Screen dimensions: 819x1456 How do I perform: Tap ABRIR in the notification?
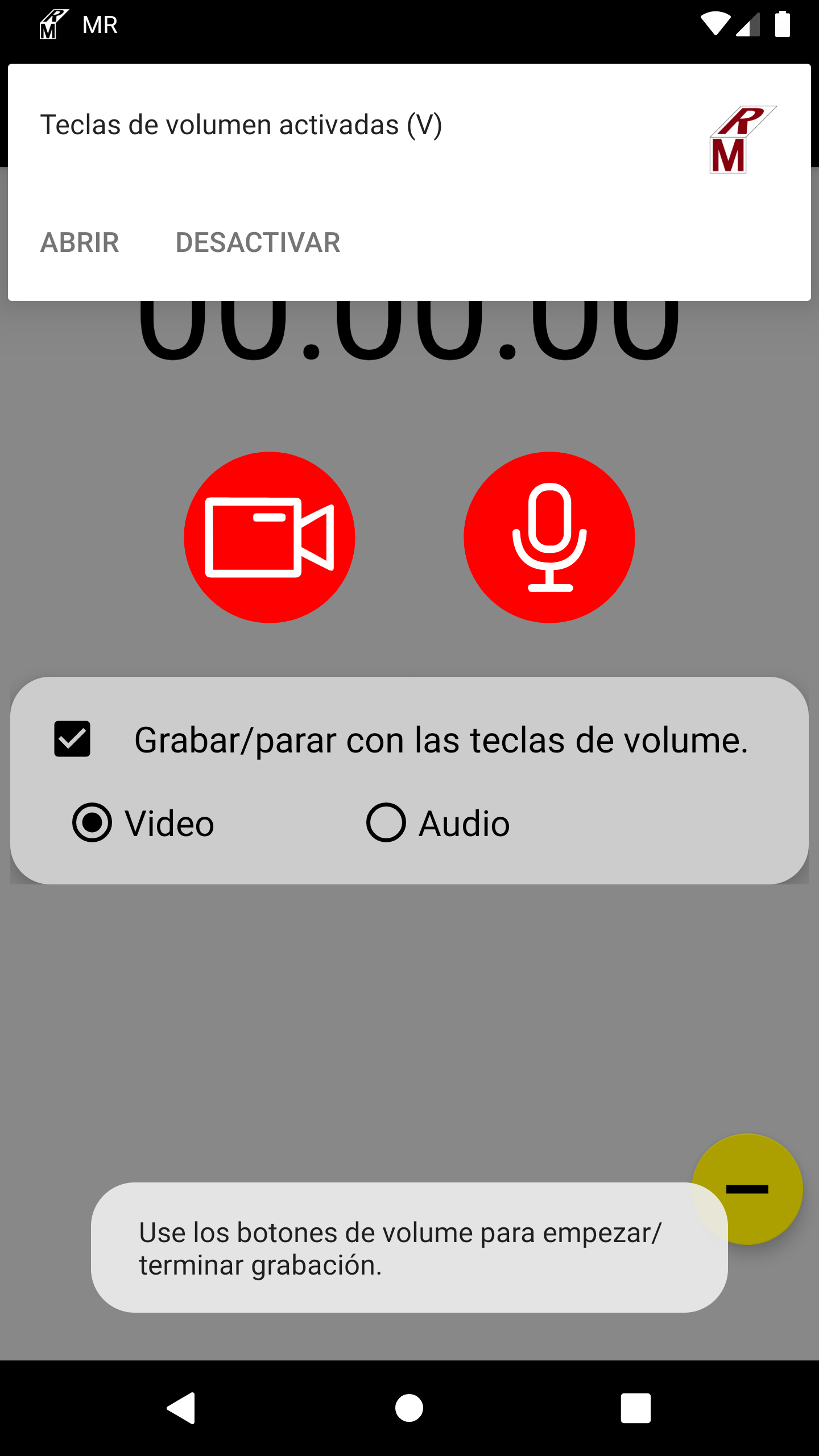coord(80,242)
